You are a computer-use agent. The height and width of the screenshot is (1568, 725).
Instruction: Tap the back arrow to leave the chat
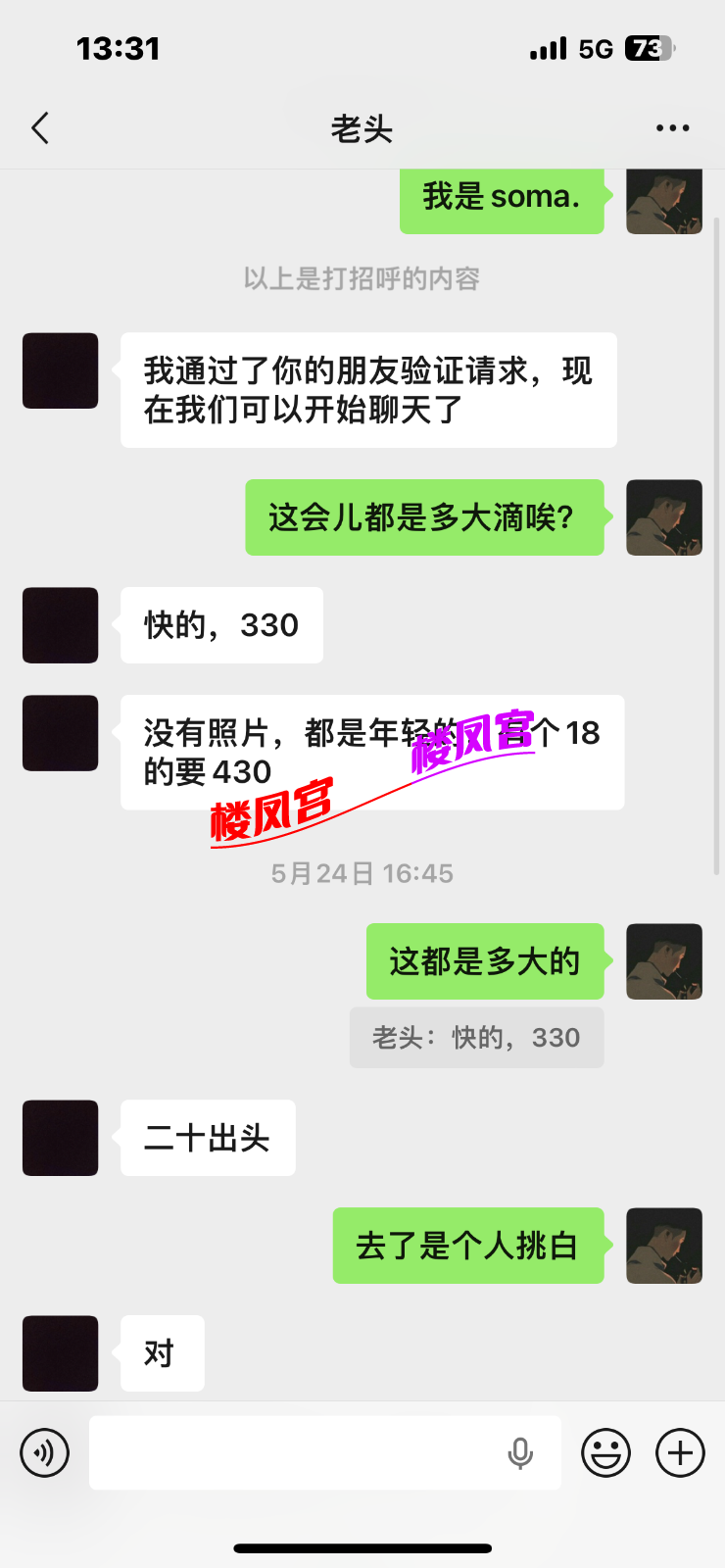click(x=39, y=127)
